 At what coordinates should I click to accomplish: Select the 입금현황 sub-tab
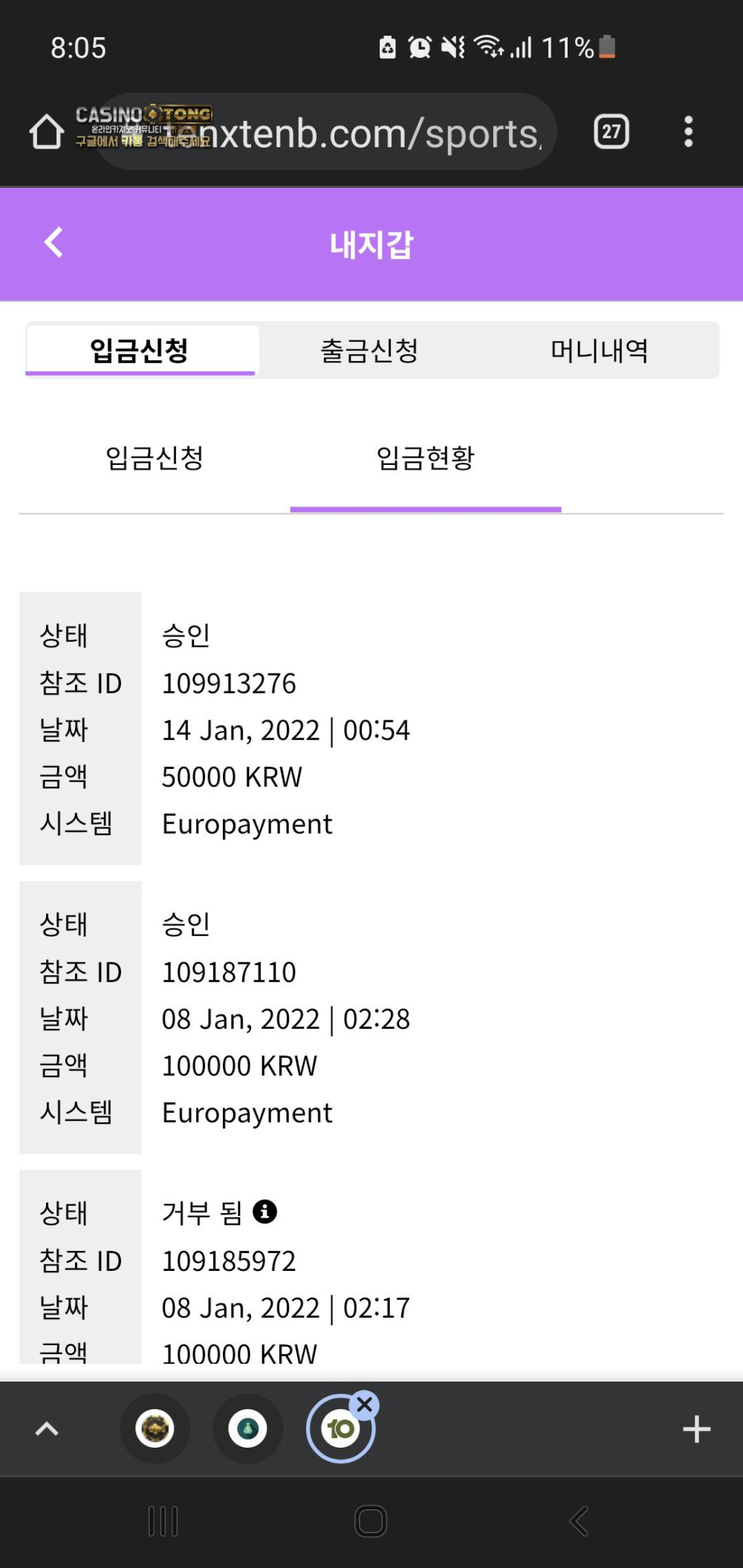[x=425, y=458]
